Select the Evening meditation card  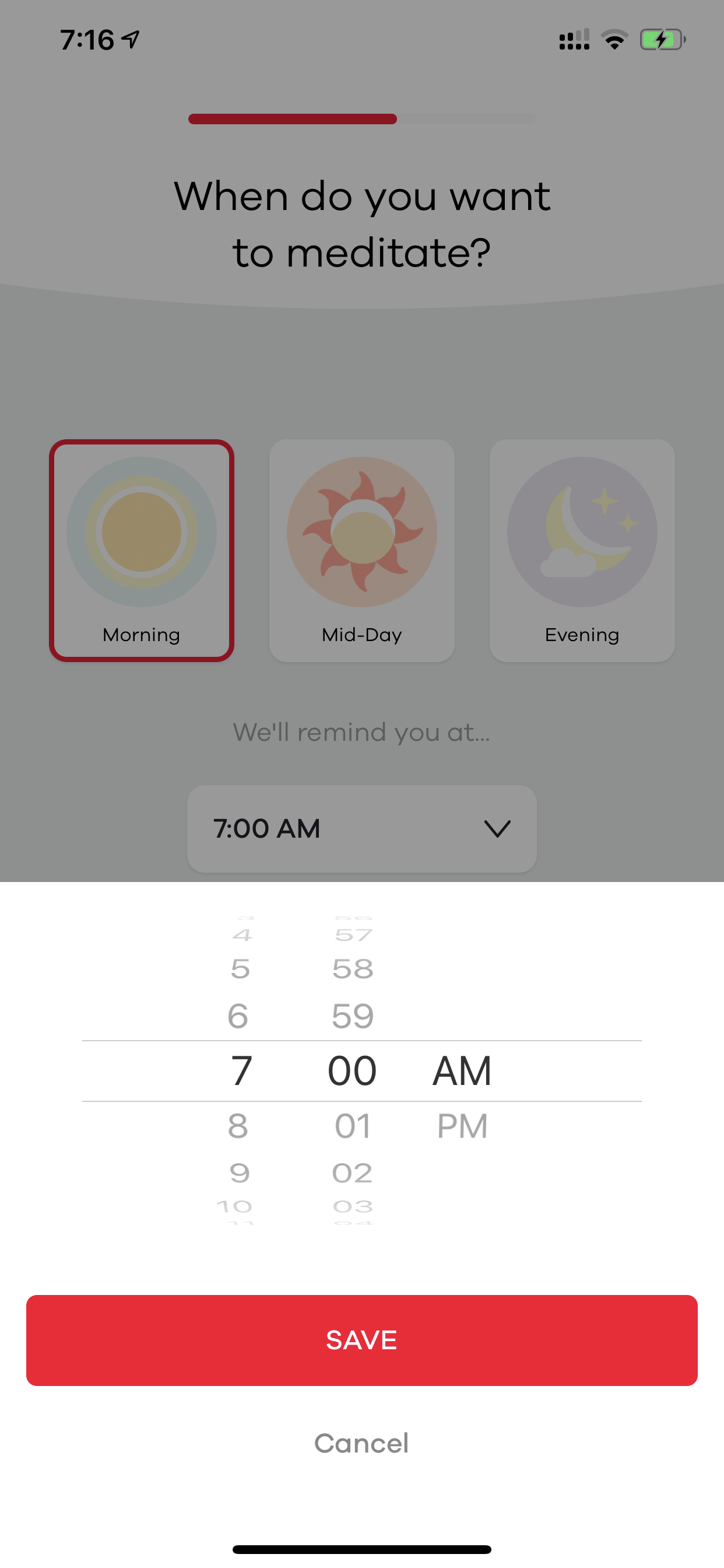tap(582, 550)
